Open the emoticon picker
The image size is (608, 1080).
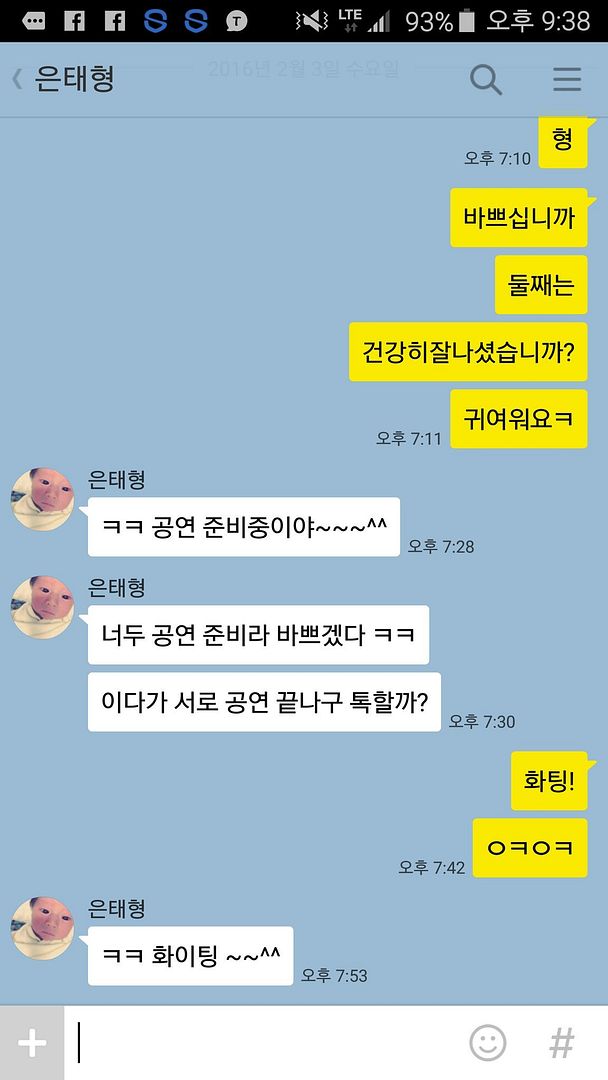(488, 1043)
